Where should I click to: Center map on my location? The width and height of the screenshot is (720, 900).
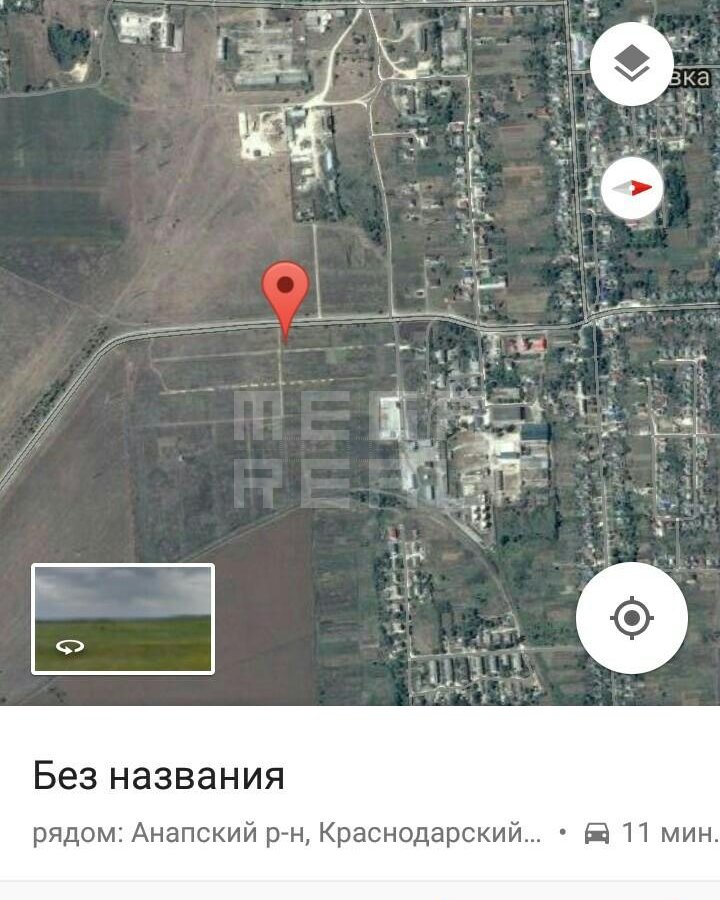click(x=631, y=617)
